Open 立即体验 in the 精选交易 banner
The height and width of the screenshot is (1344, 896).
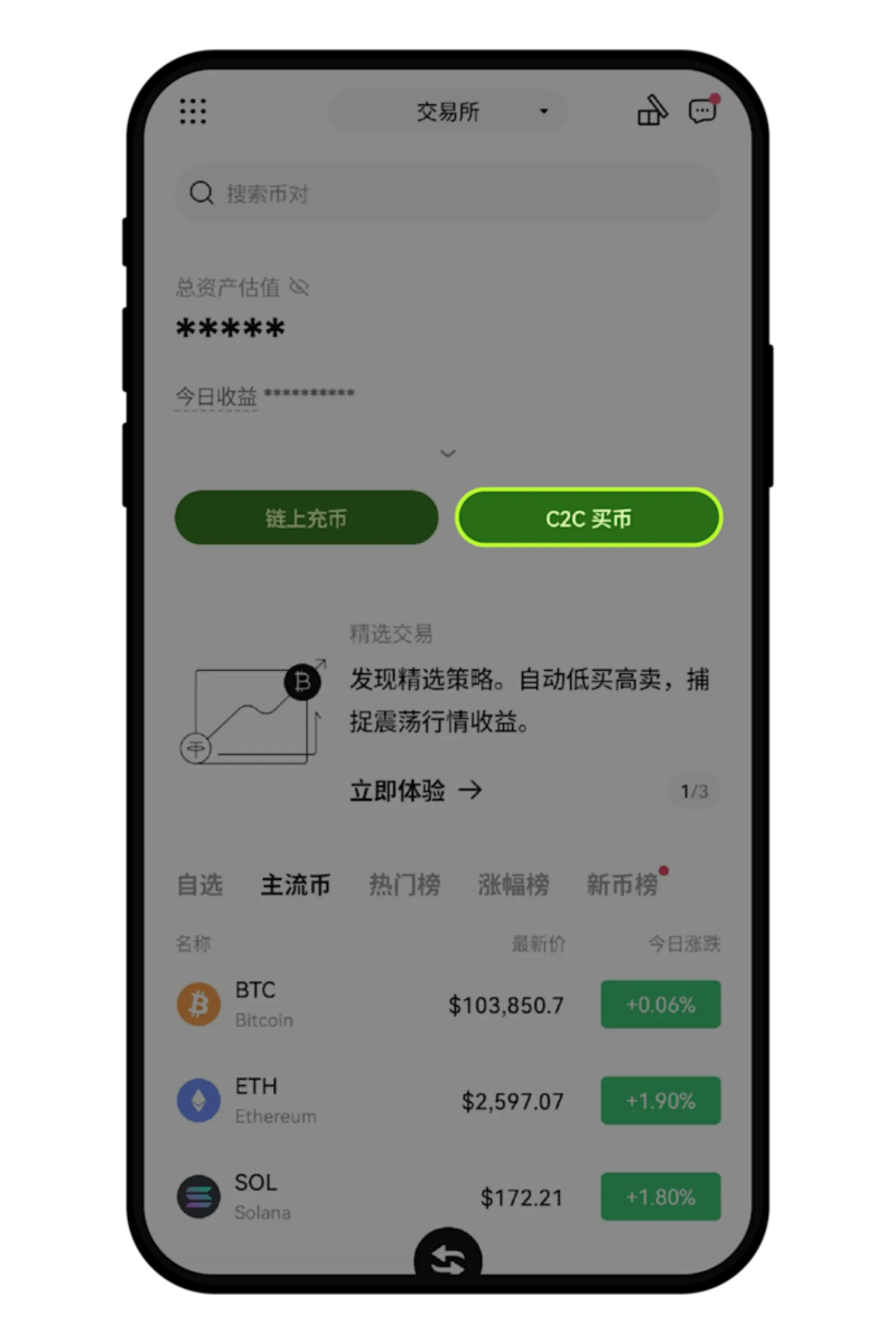[416, 790]
